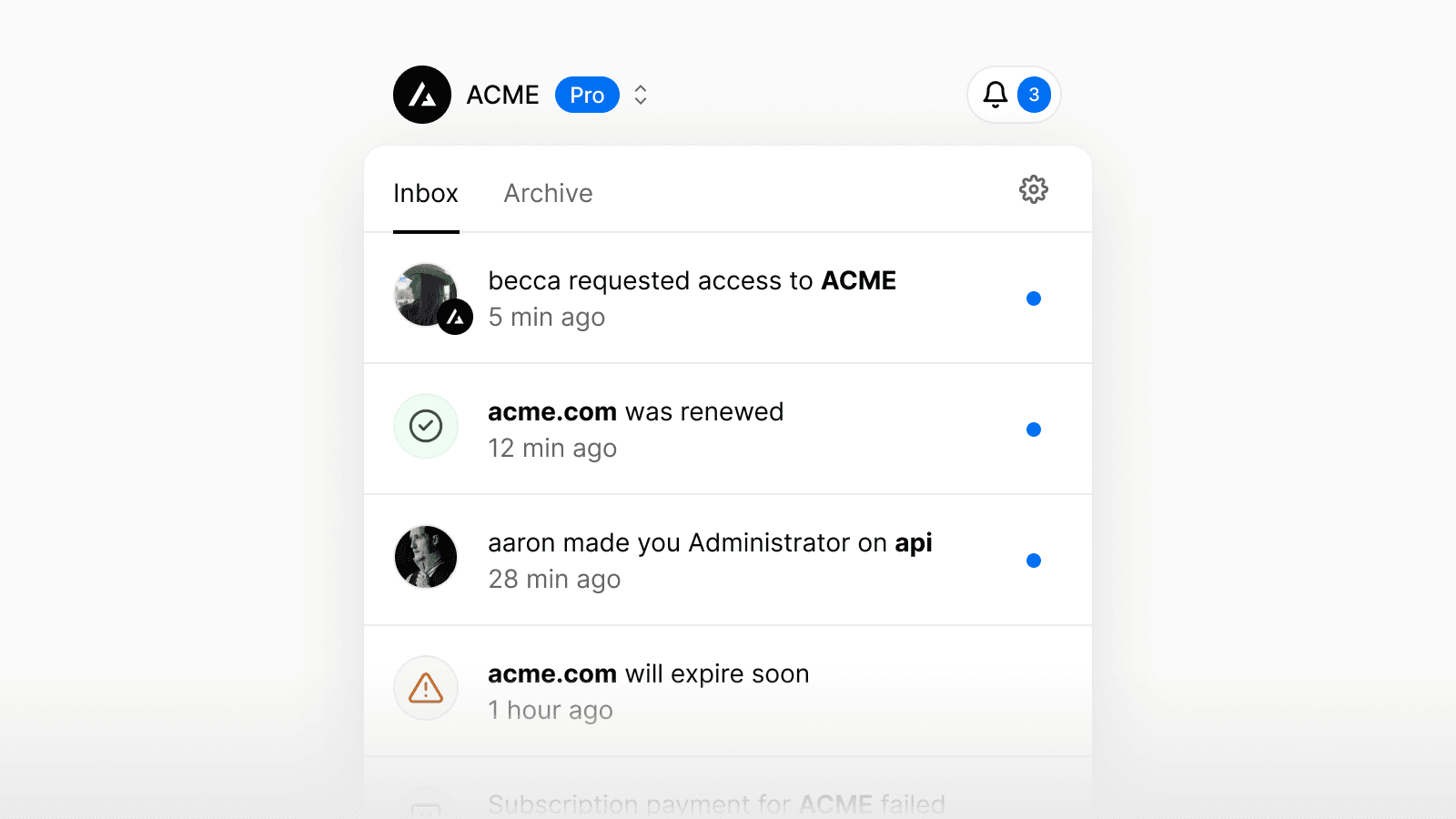Open notification settings gear
The width and height of the screenshot is (1456, 819).
tap(1033, 189)
